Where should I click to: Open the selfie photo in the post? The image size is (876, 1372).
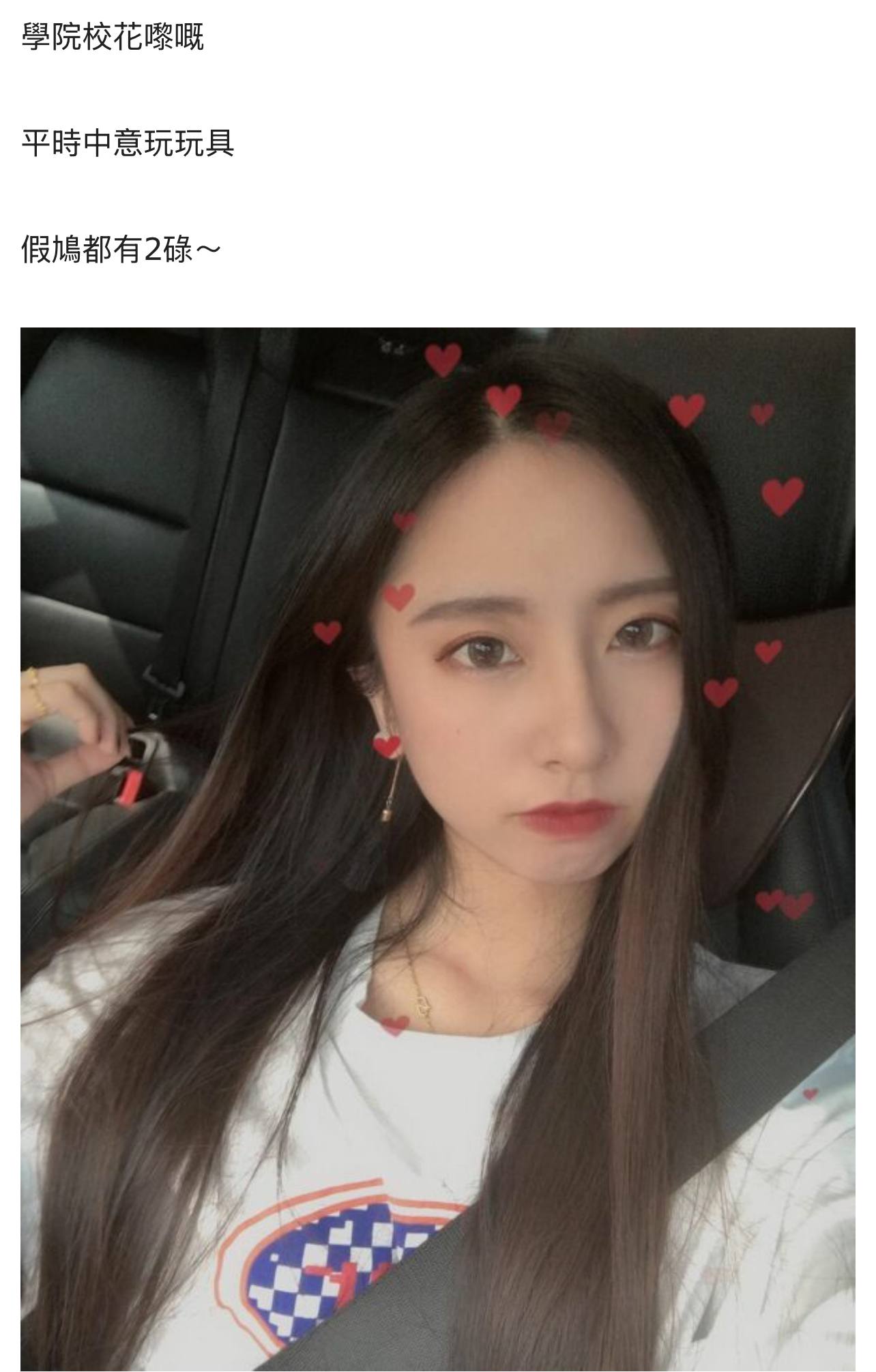437,849
